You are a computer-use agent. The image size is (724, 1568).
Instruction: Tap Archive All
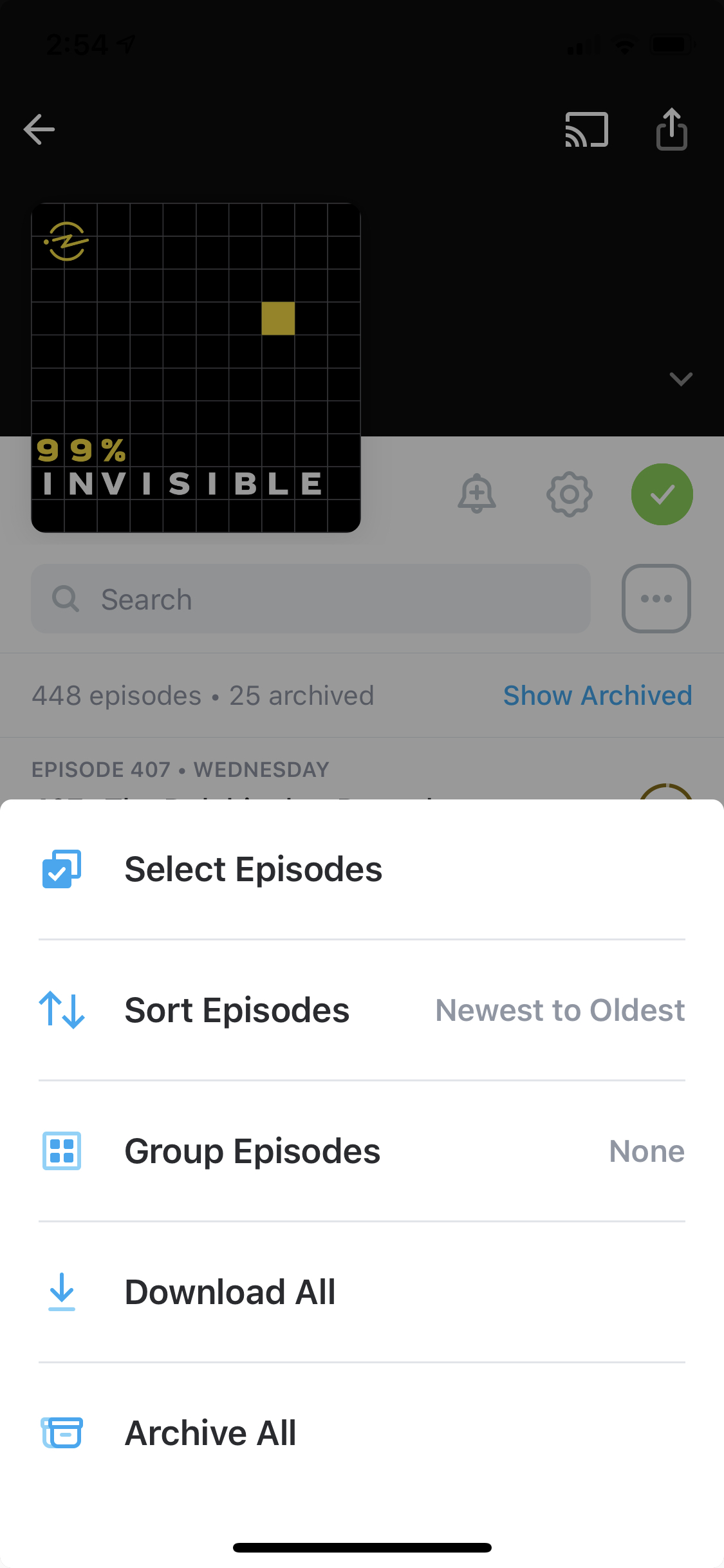[210, 1433]
